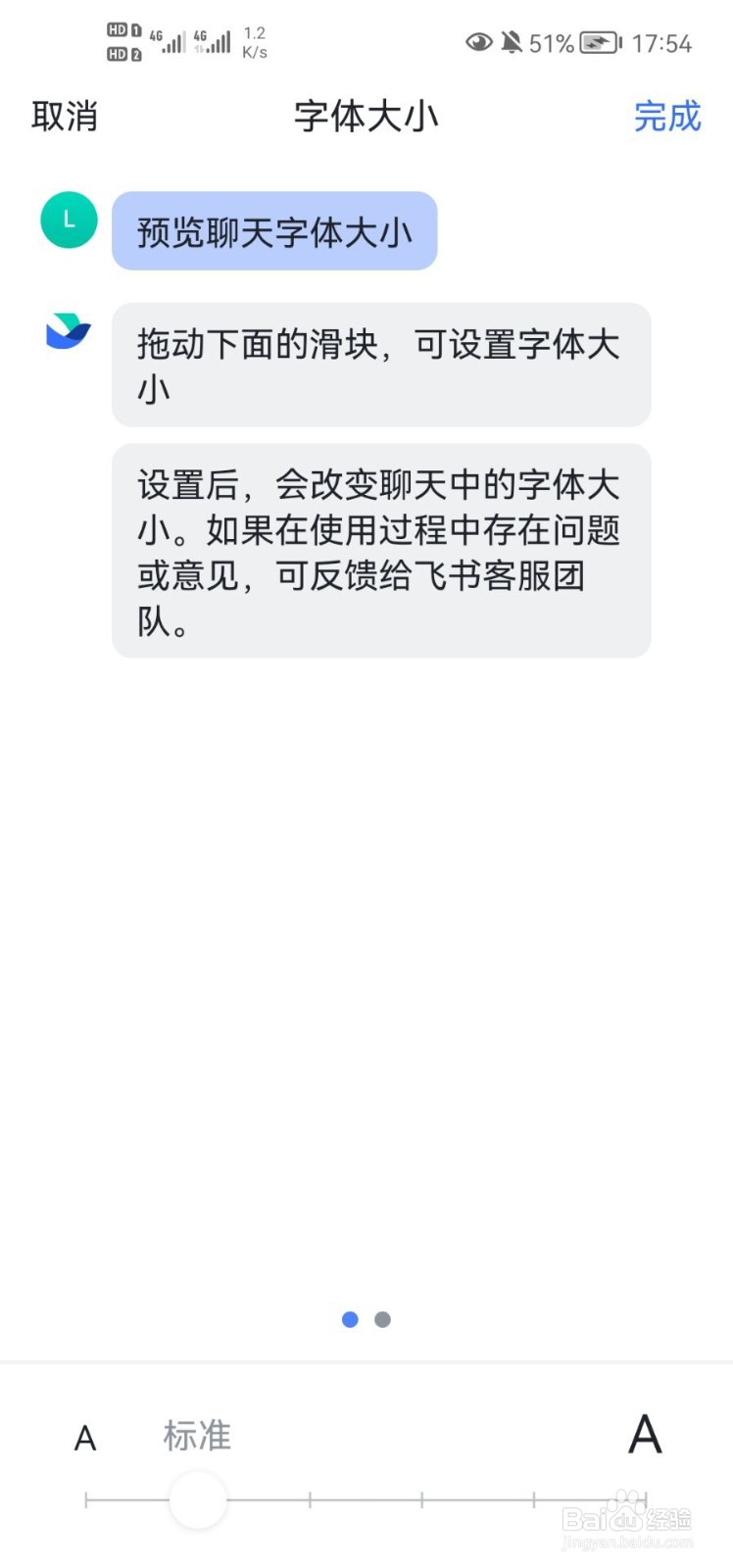733x1568 pixels.
Task: Click the eye protection icon in status bar
Action: (479, 42)
